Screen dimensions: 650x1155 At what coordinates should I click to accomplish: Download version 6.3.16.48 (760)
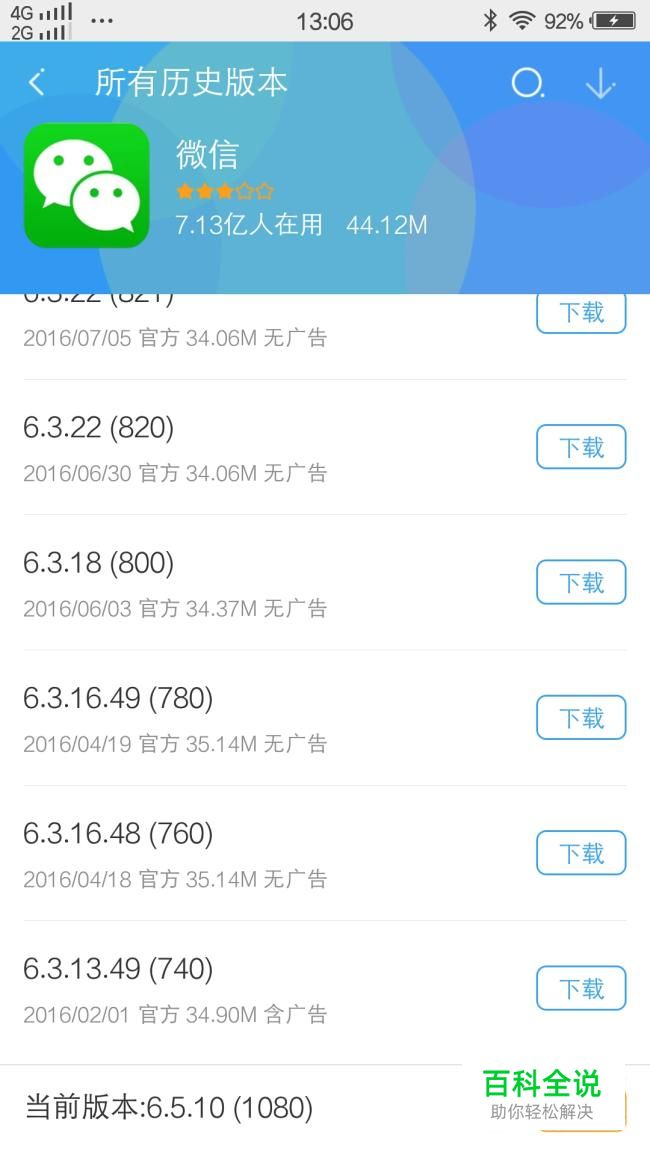(581, 853)
